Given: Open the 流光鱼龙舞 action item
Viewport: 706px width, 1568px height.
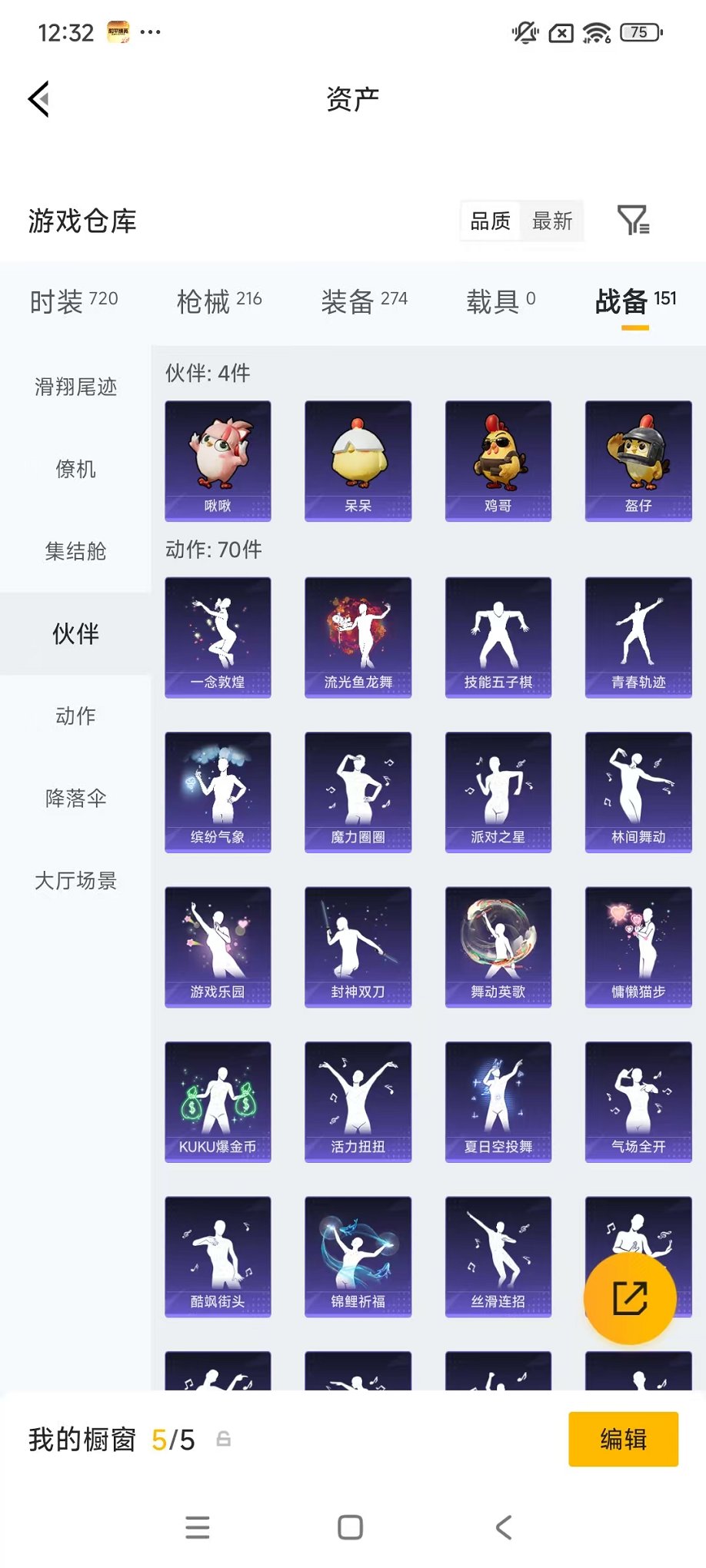Looking at the screenshot, I should (x=358, y=636).
